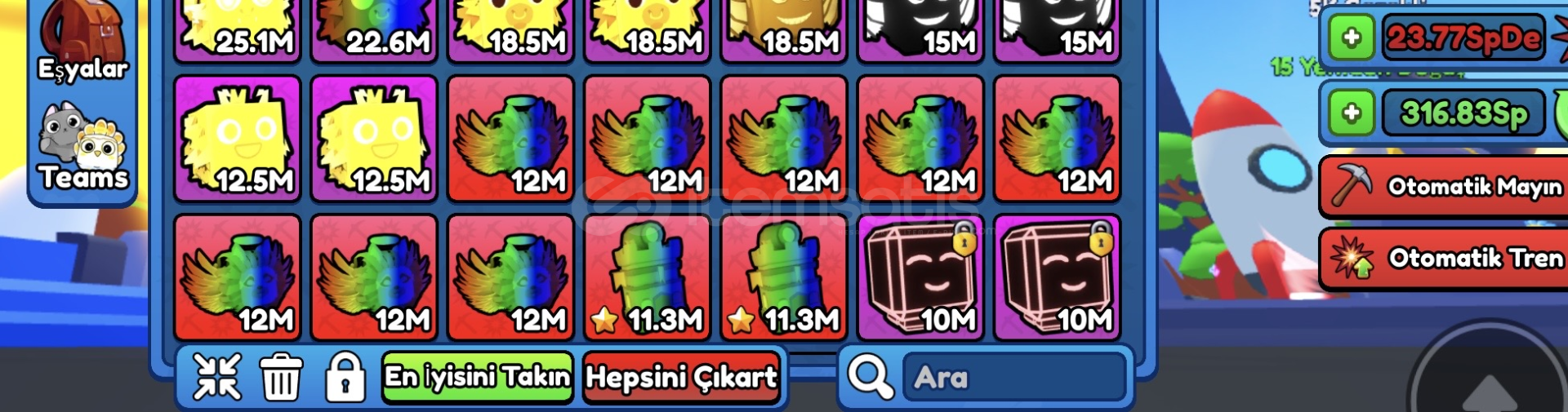Select the first 12.5M yellow pet

point(237,139)
